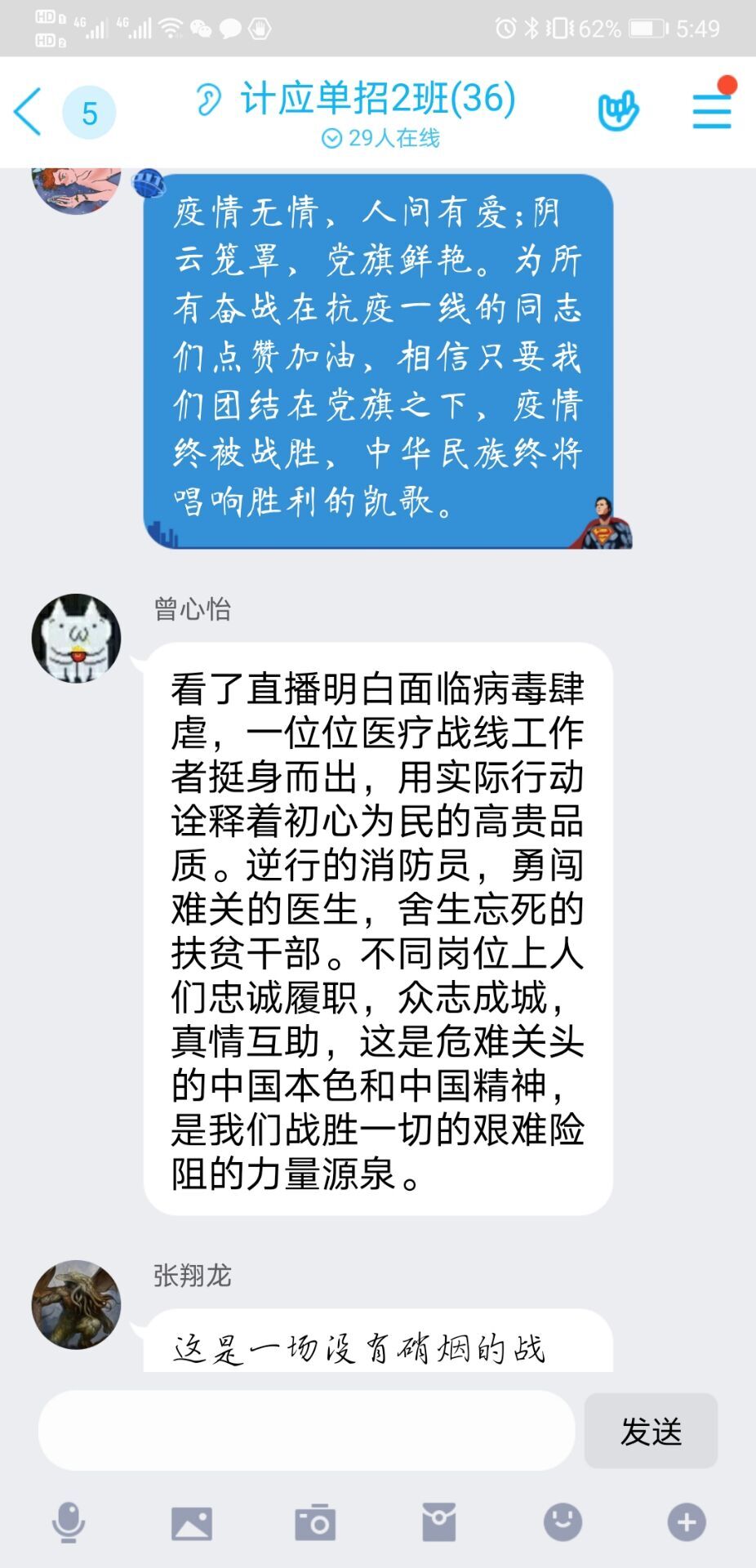
Task: Open more options with plus icon
Action: pos(686,1522)
